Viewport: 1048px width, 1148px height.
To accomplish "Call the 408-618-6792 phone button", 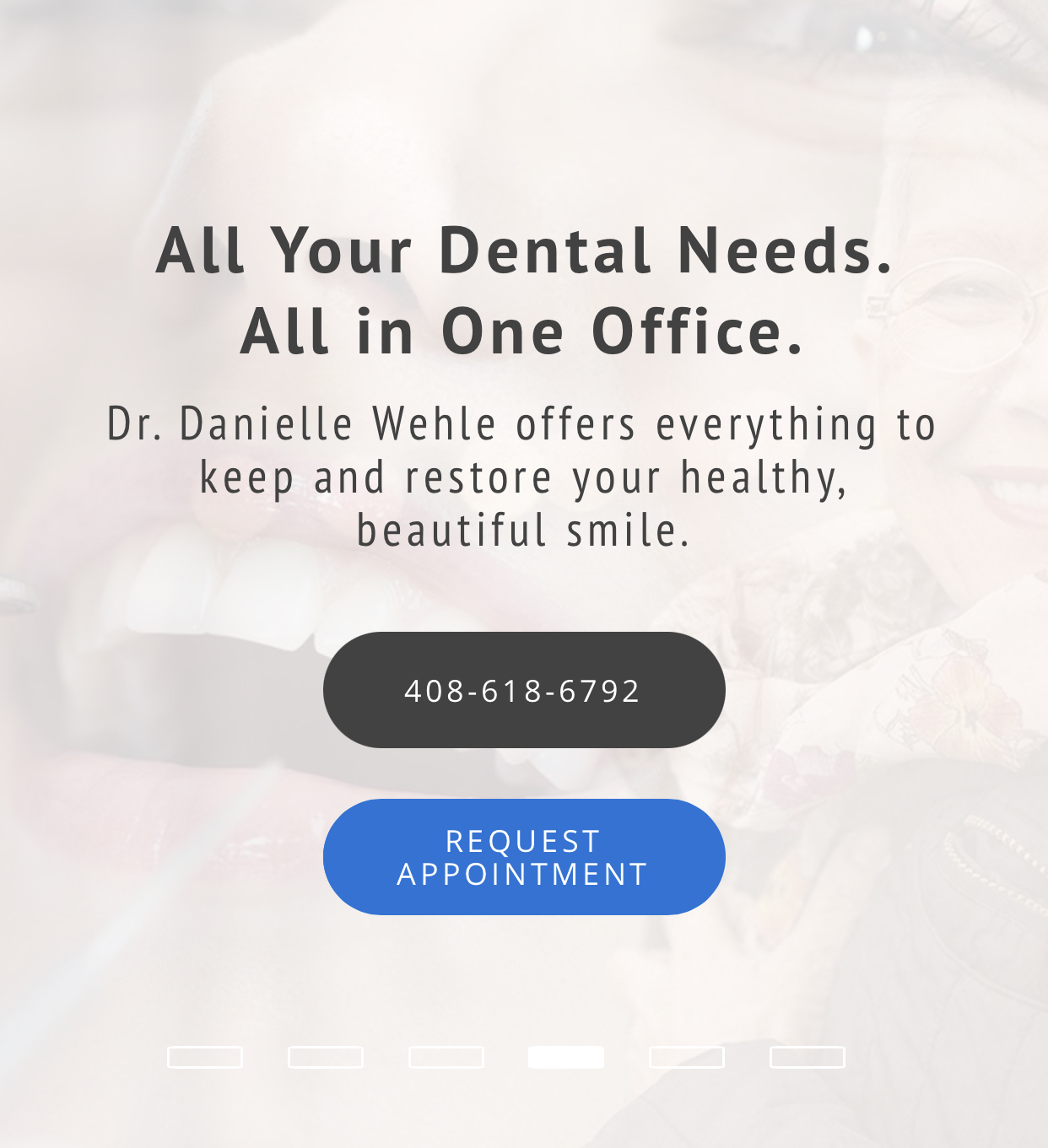I will click(524, 690).
